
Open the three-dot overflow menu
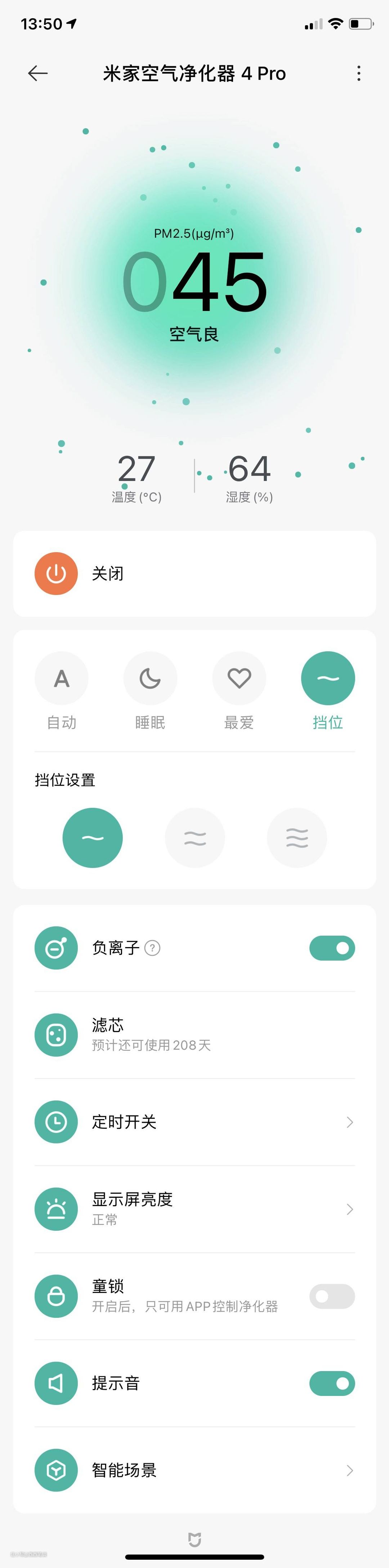point(358,74)
